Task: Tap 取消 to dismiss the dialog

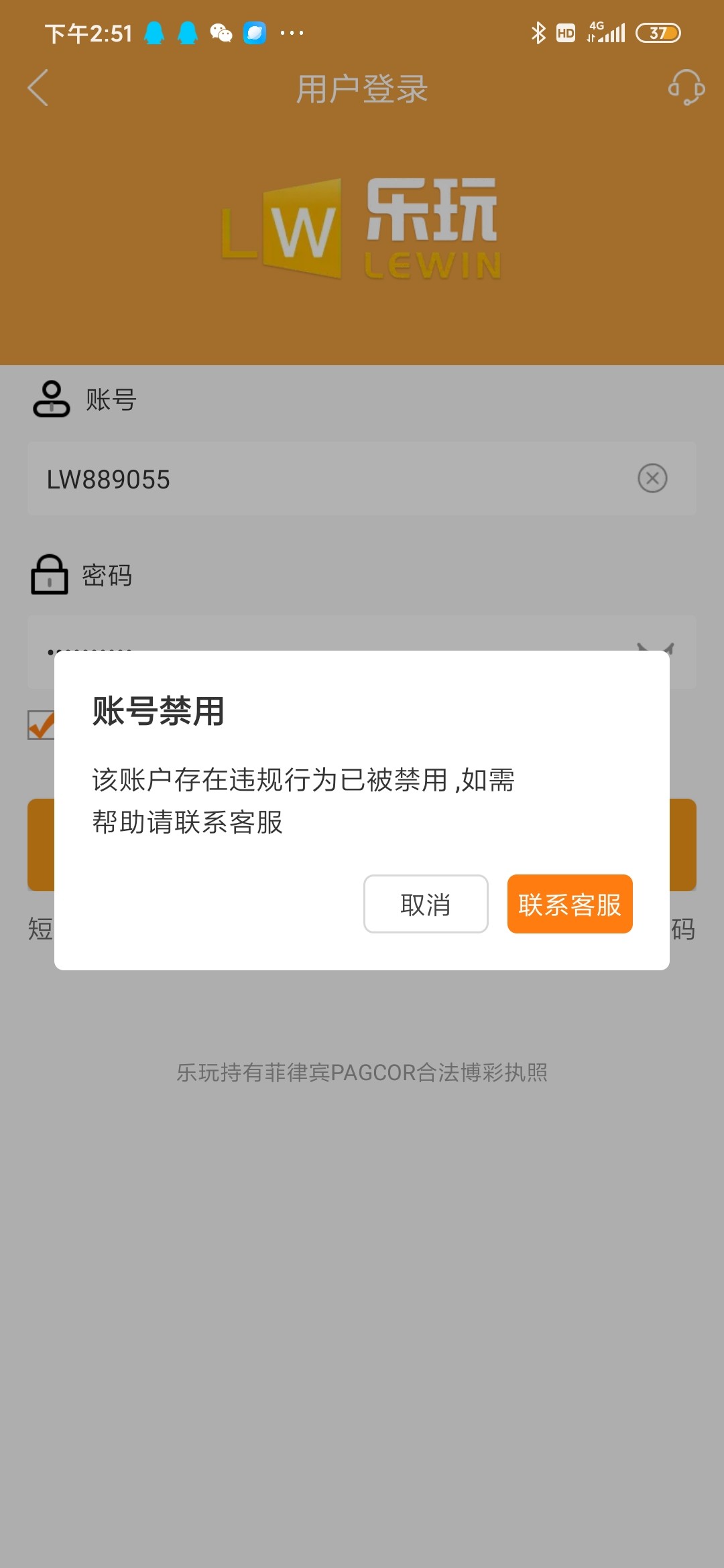Action: (426, 904)
